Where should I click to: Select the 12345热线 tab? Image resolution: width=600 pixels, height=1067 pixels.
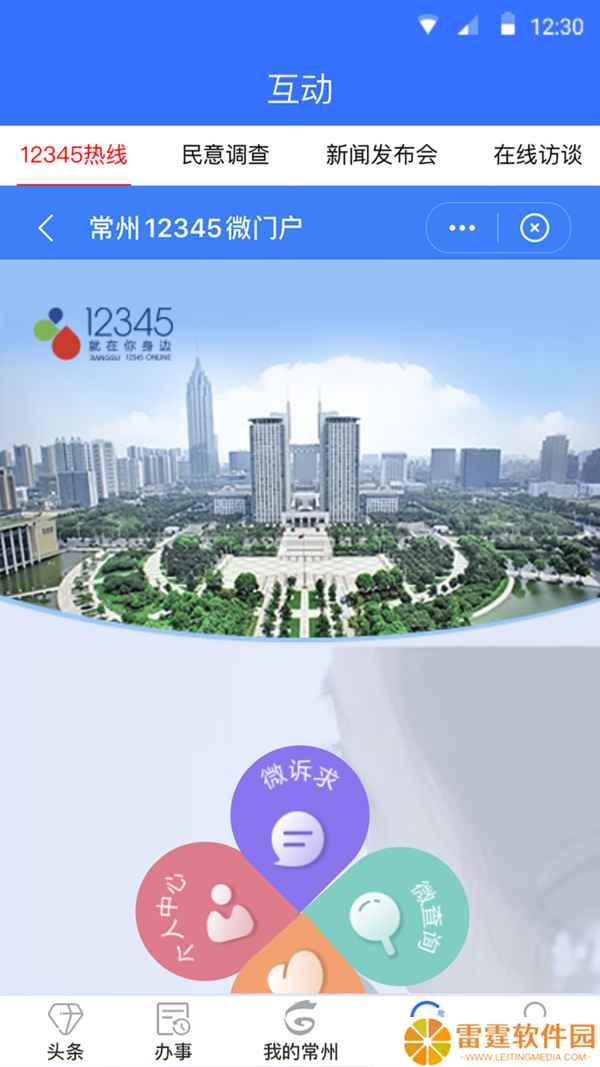[x=73, y=156]
